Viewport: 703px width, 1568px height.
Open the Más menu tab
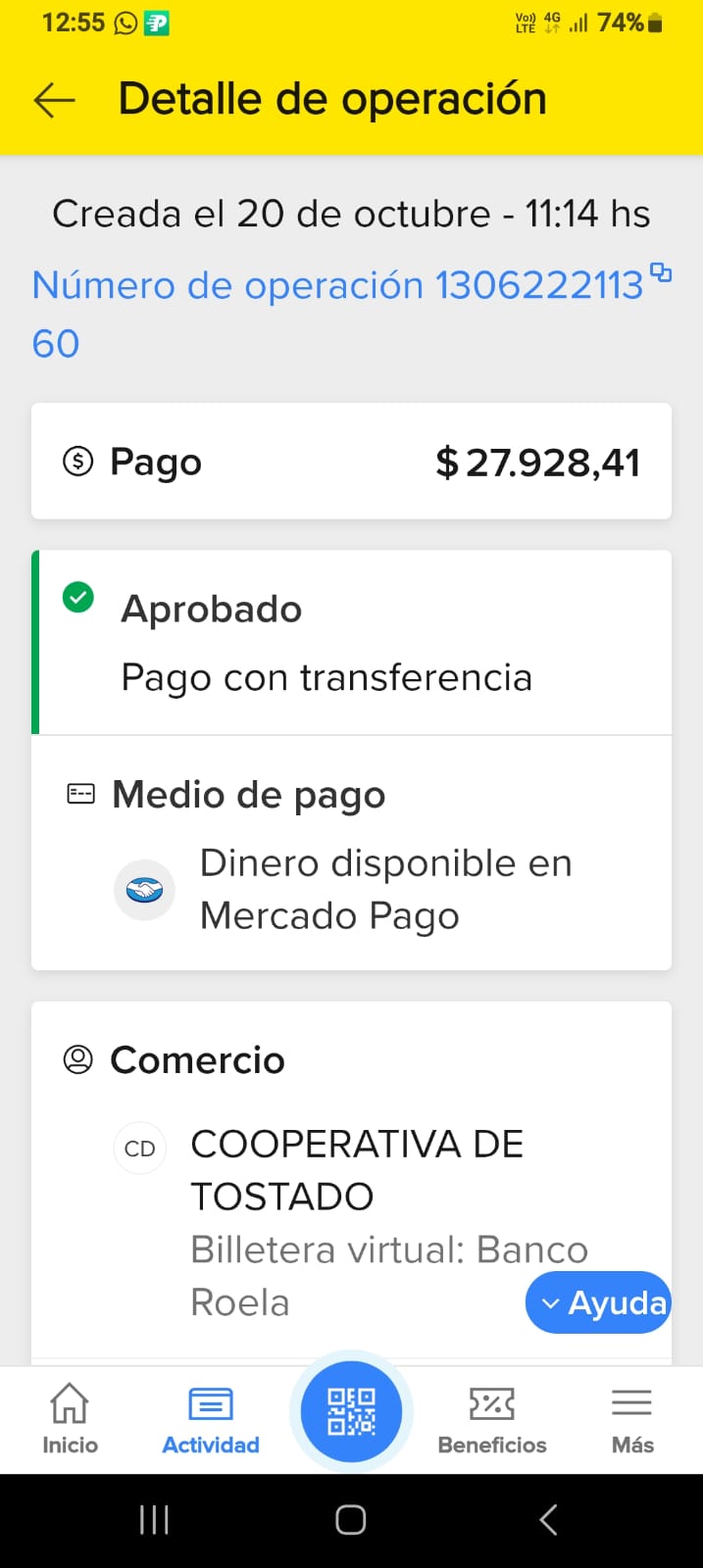[x=631, y=1417]
